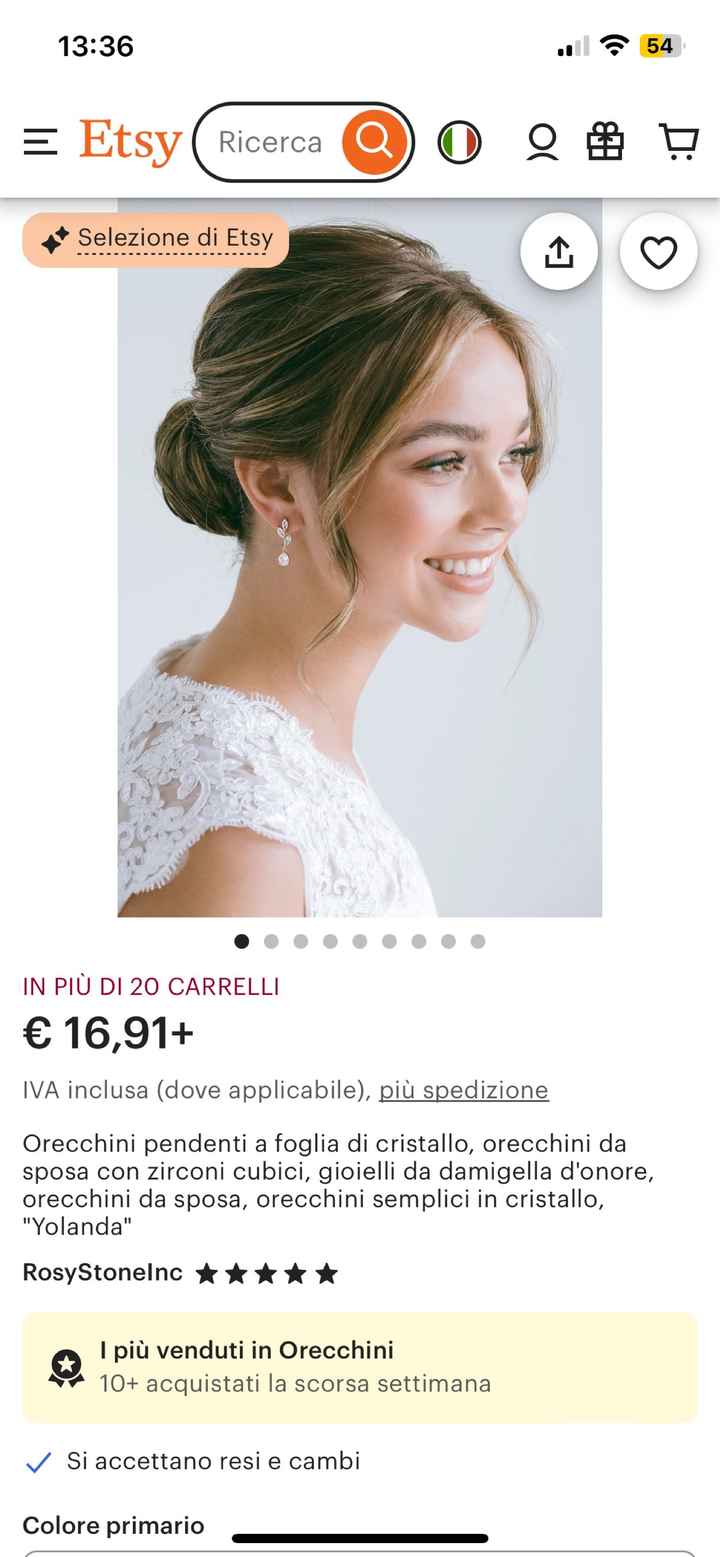The image size is (720, 1557).
Task: Select the third carousel dot
Action: point(301,941)
